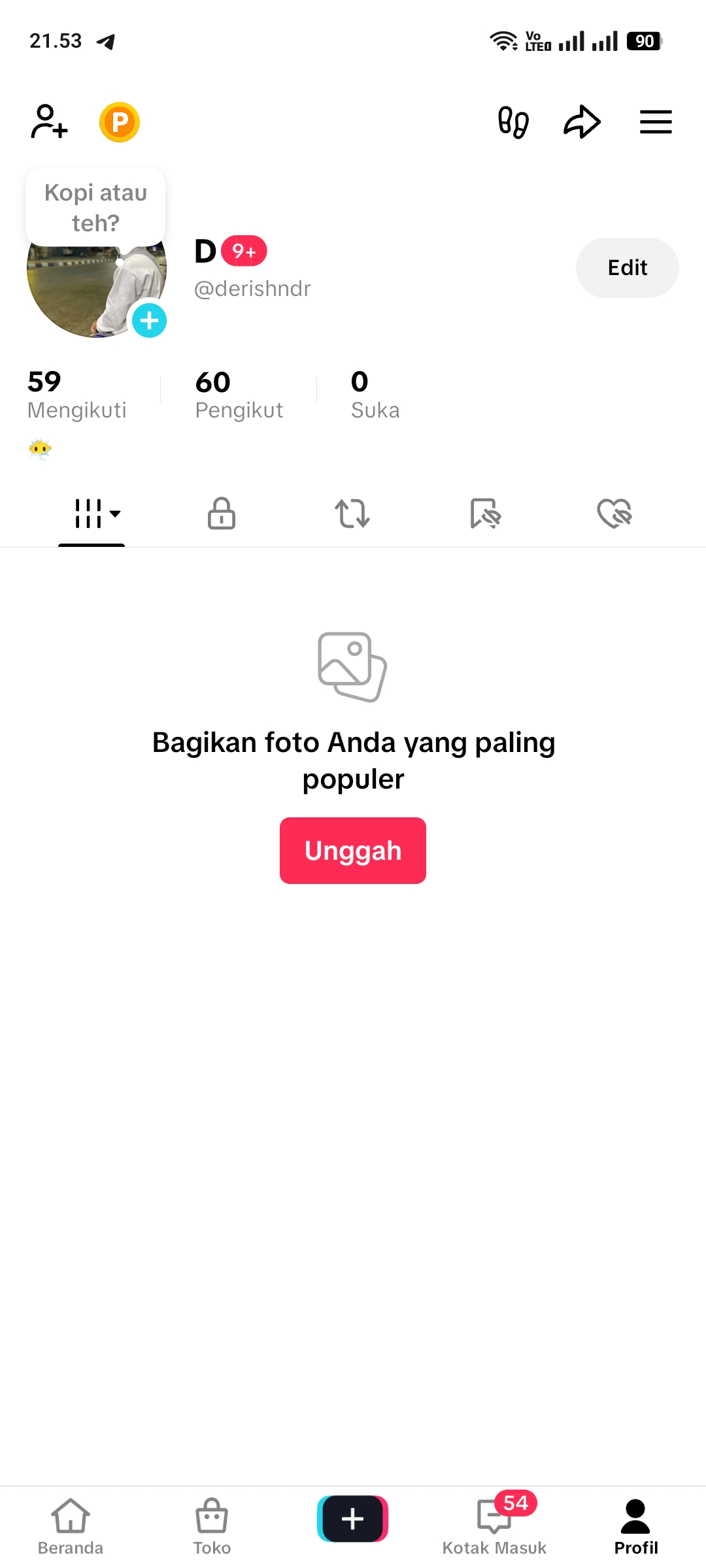Switch to the hidden liked videos tab
706x1568 pixels.
tap(614, 514)
